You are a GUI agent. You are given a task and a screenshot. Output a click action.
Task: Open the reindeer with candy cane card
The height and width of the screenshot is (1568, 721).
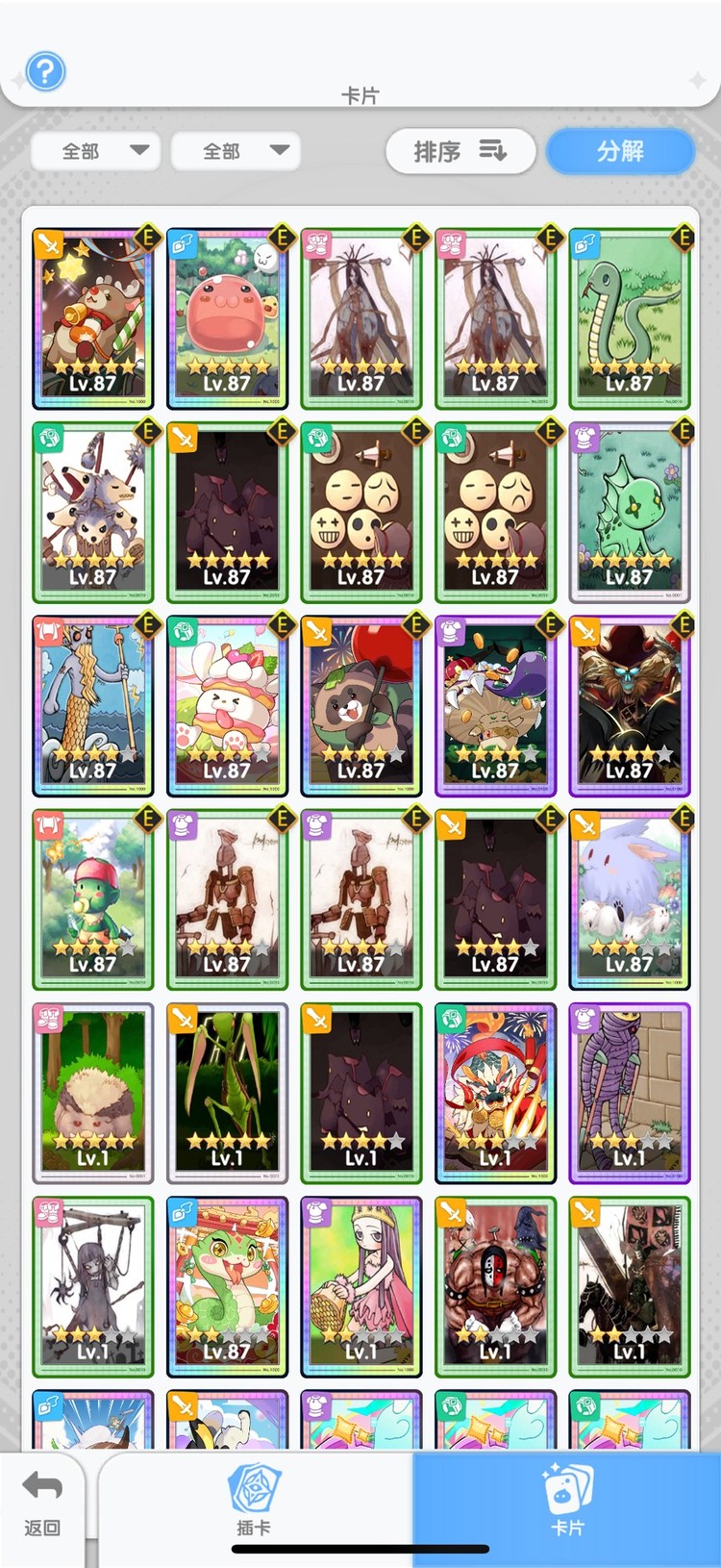(x=92, y=318)
